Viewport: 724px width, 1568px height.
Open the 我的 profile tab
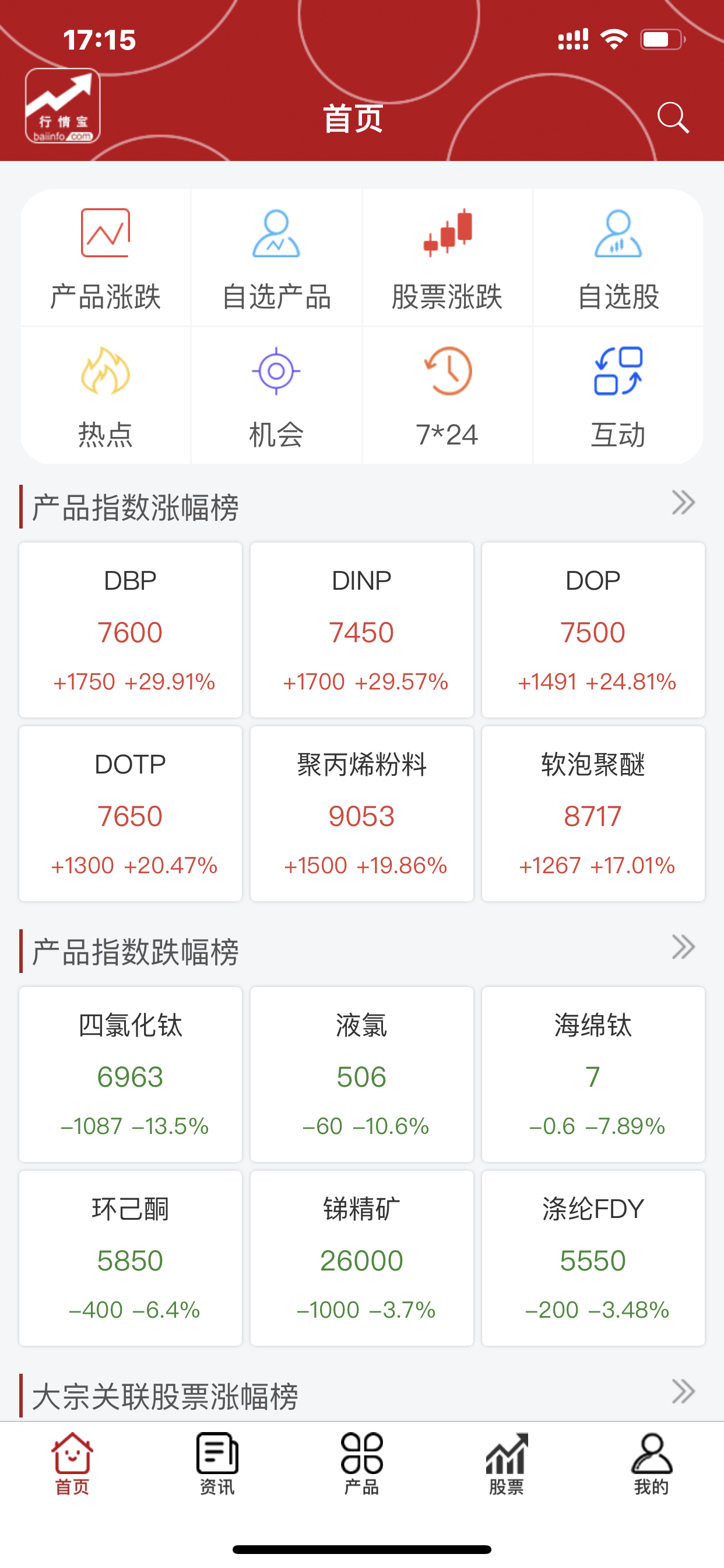pyautogui.click(x=651, y=1464)
